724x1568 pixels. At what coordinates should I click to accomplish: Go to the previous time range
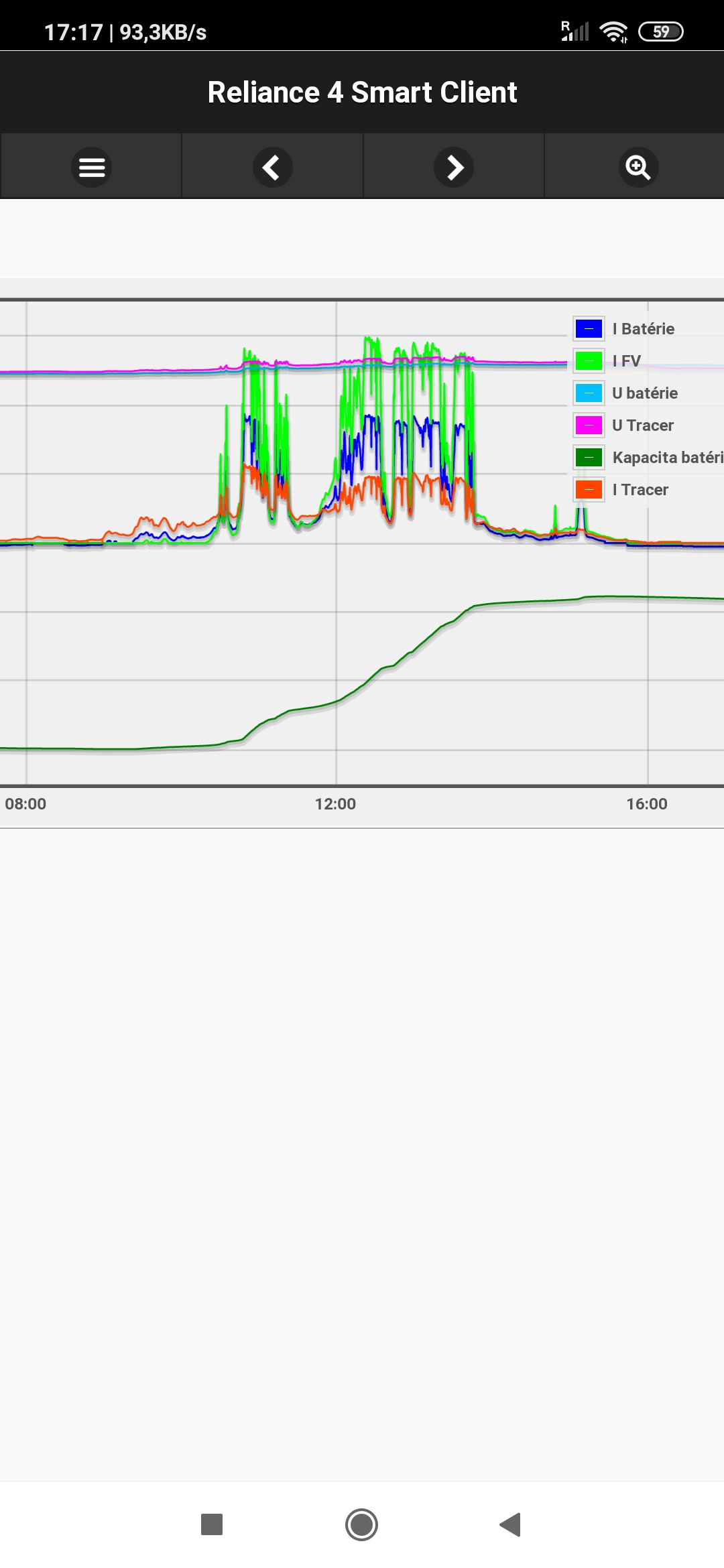[272, 167]
